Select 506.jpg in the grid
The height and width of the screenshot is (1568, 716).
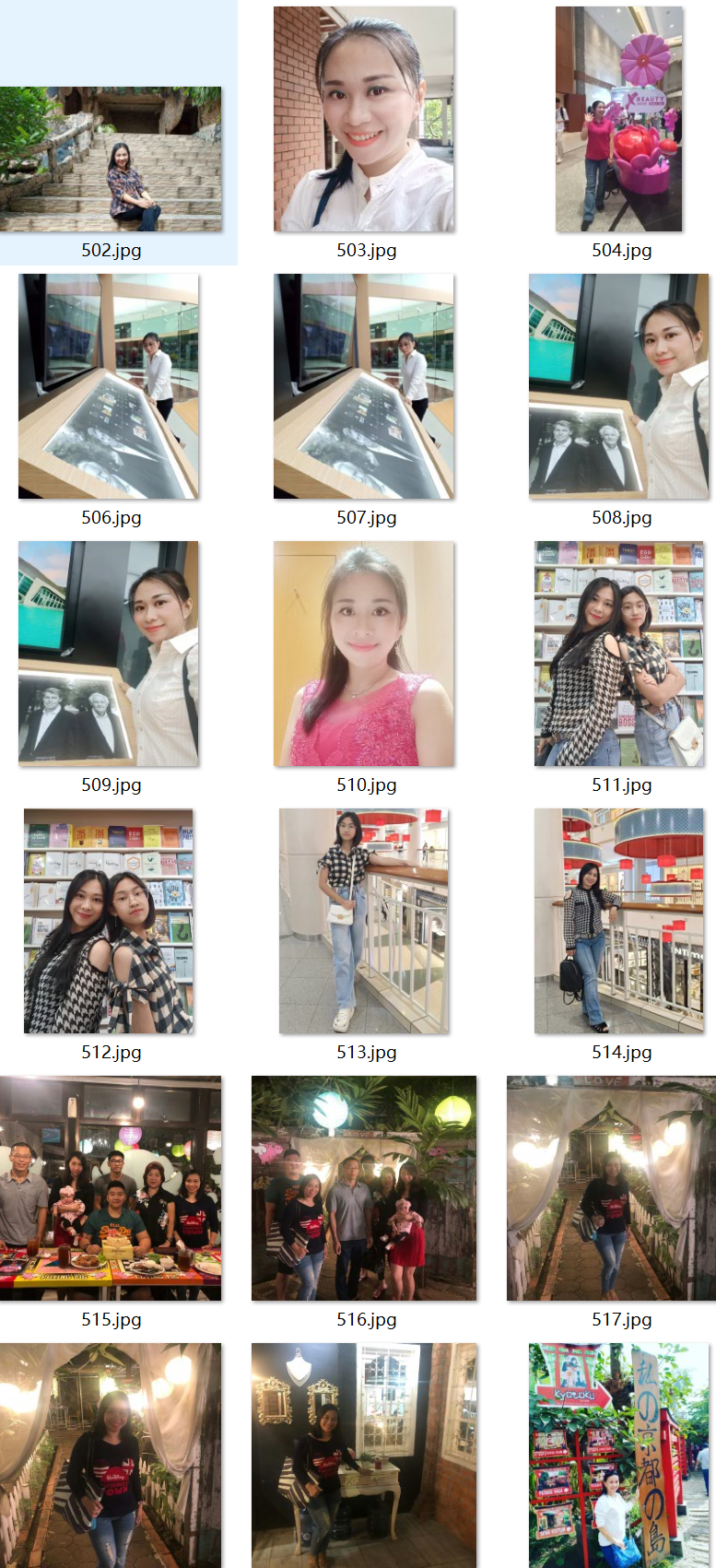click(x=109, y=386)
